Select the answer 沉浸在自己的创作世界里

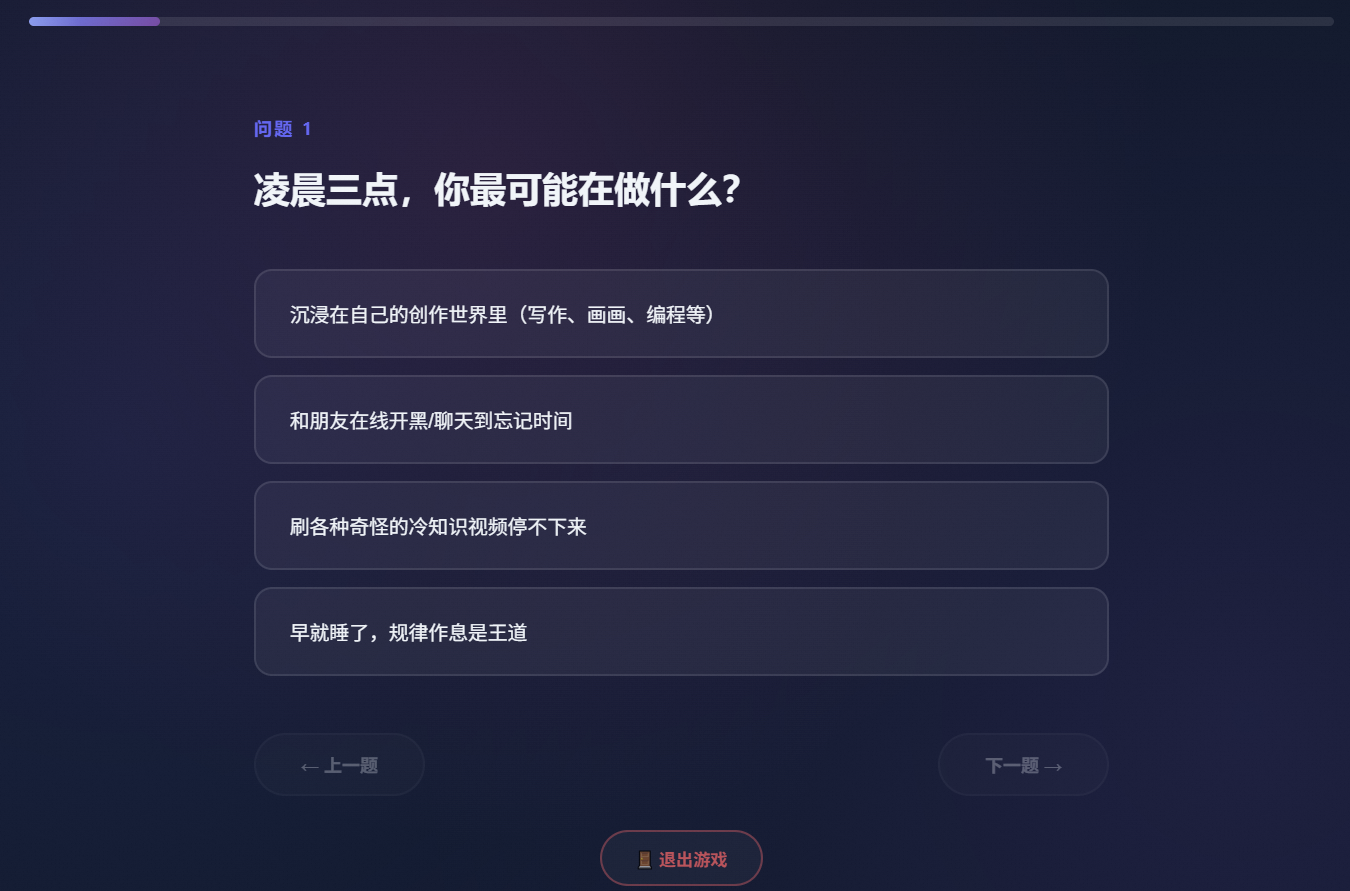[680, 314]
